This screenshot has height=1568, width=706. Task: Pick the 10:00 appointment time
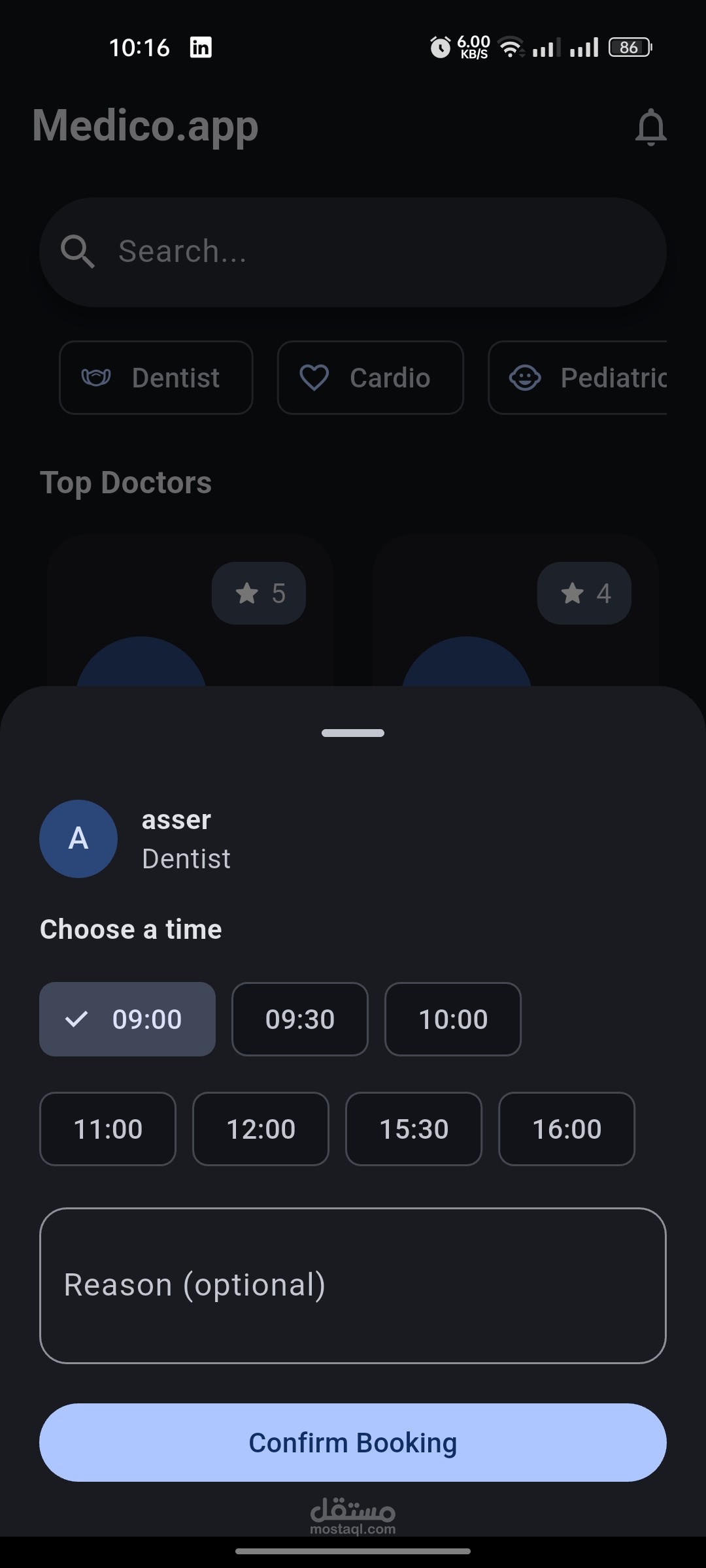[453, 1019]
